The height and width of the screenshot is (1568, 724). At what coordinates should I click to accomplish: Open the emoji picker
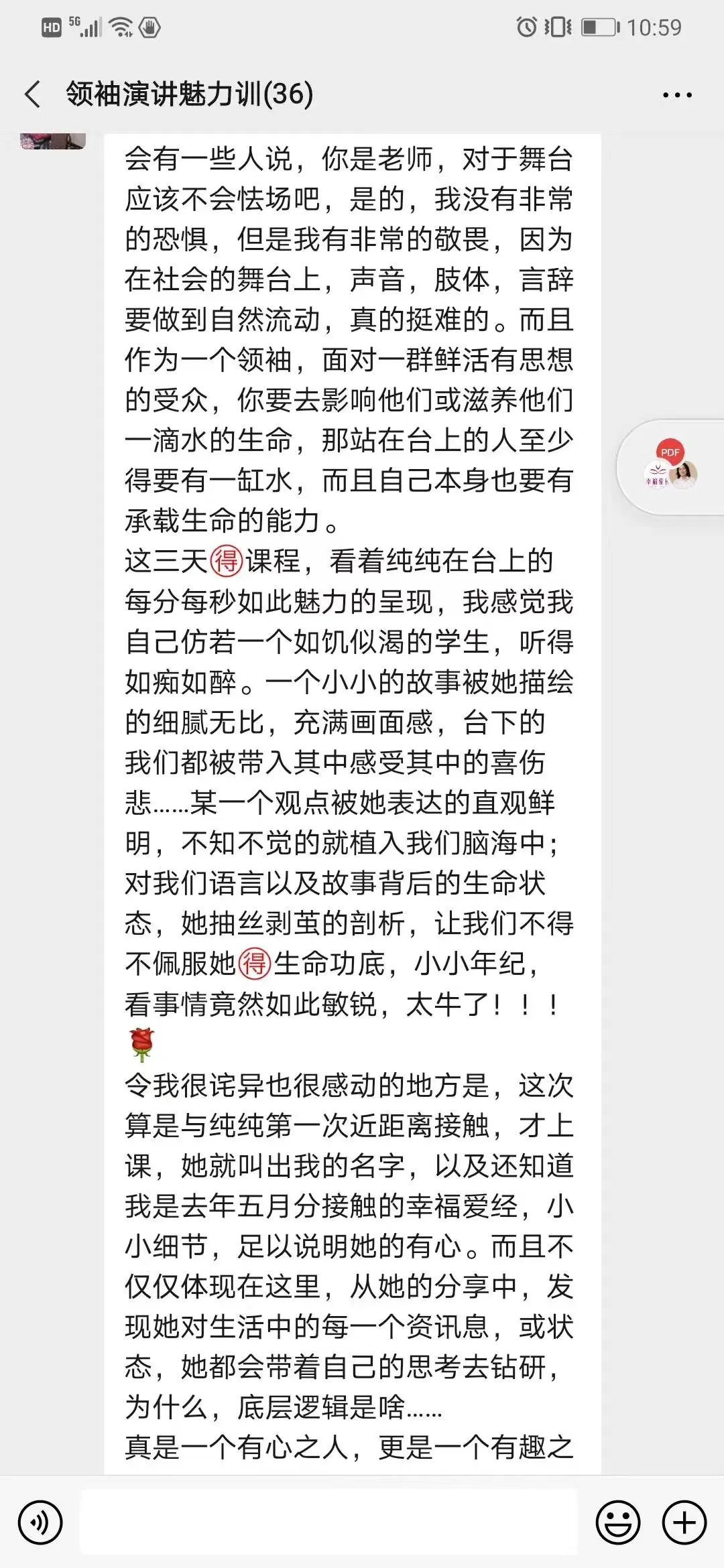coord(617,1522)
